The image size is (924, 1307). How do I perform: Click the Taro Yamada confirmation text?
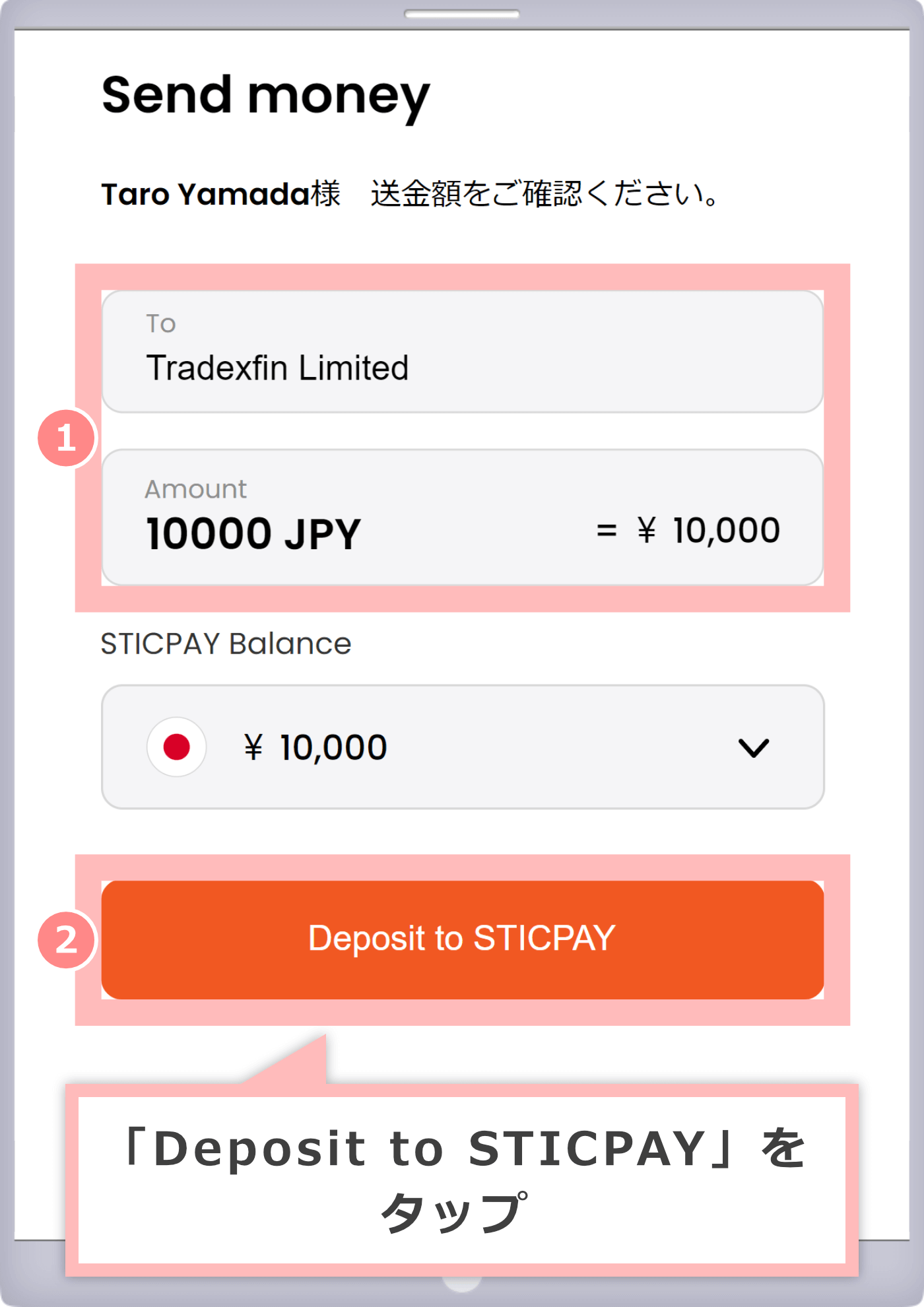tap(409, 193)
